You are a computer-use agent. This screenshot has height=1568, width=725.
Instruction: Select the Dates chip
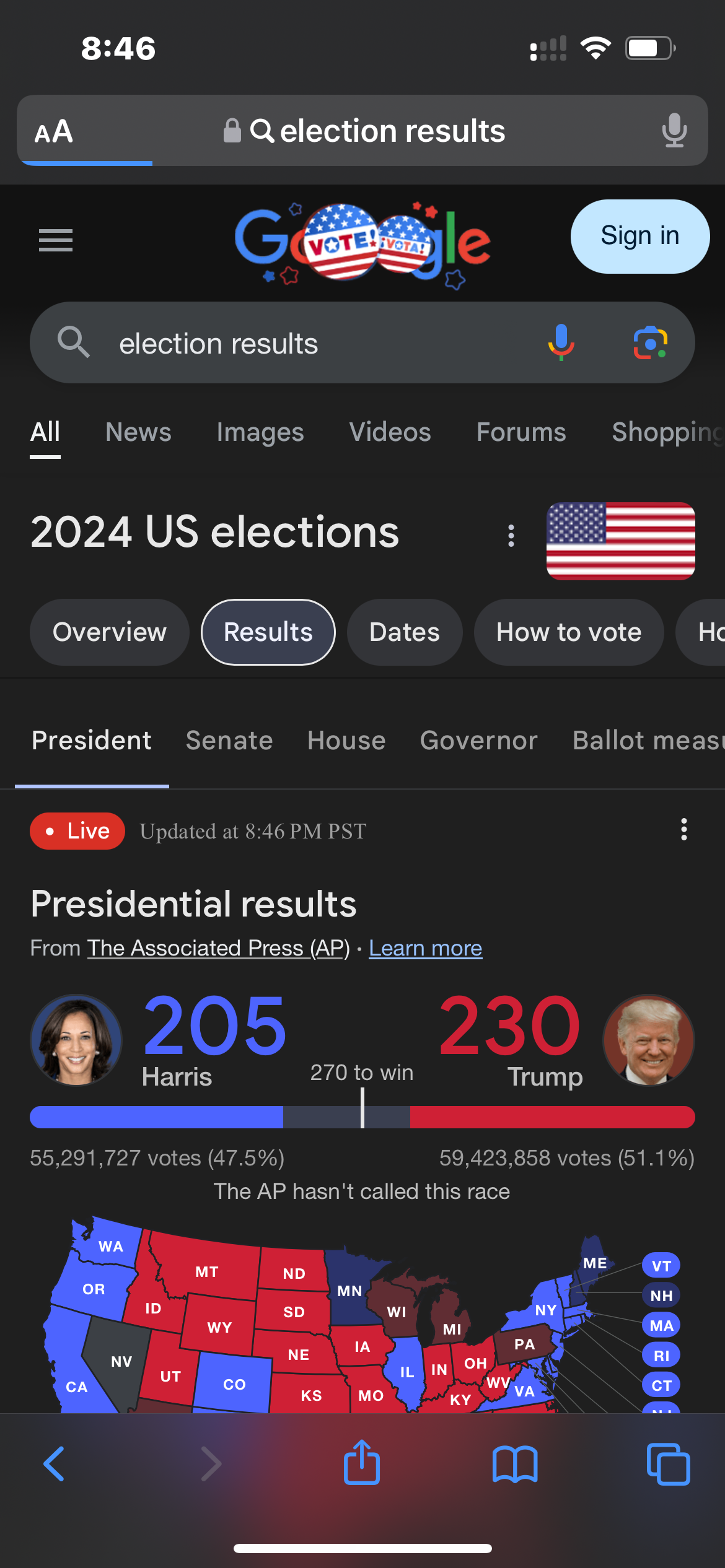point(405,632)
